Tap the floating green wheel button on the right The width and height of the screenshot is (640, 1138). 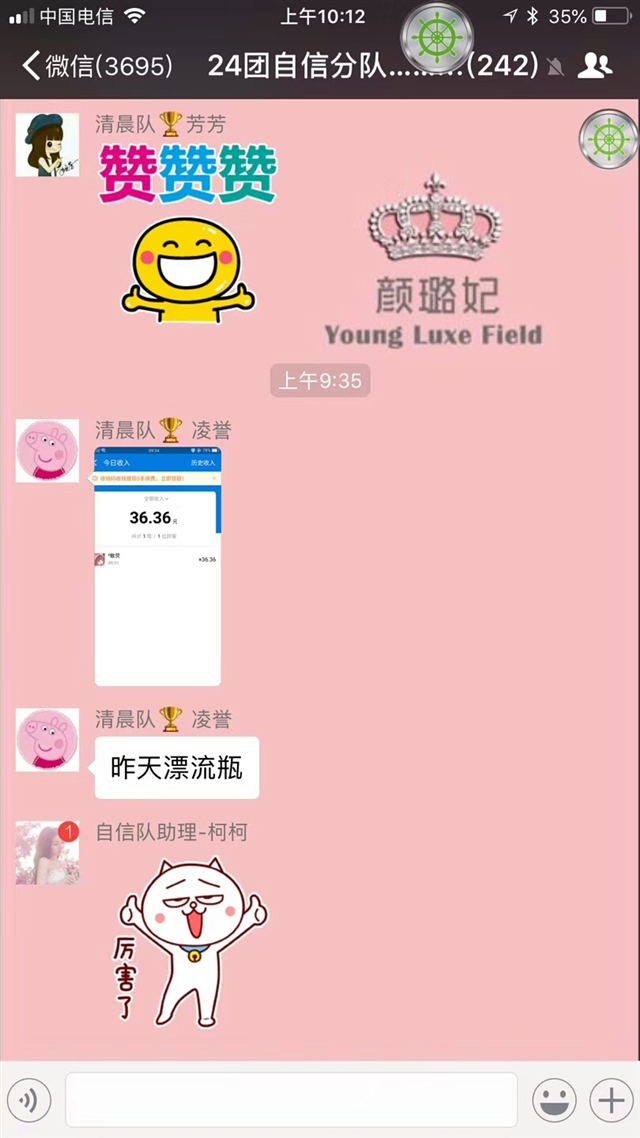(x=609, y=139)
